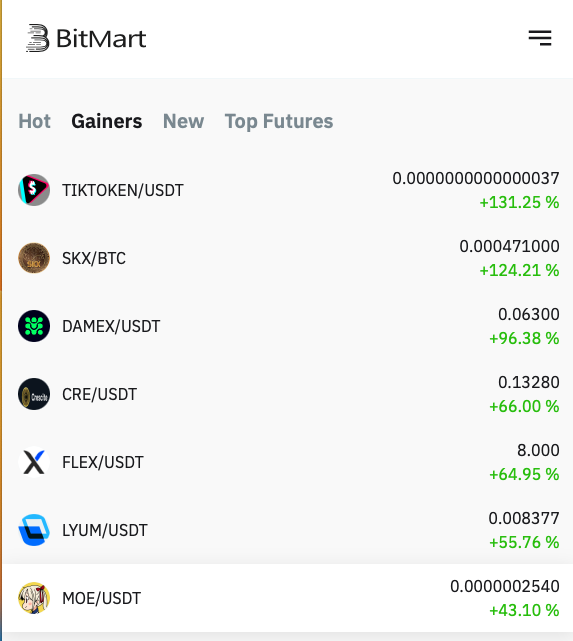573x641 pixels.
Task: View the DAMEX/USDT market
Action: point(289,326)
